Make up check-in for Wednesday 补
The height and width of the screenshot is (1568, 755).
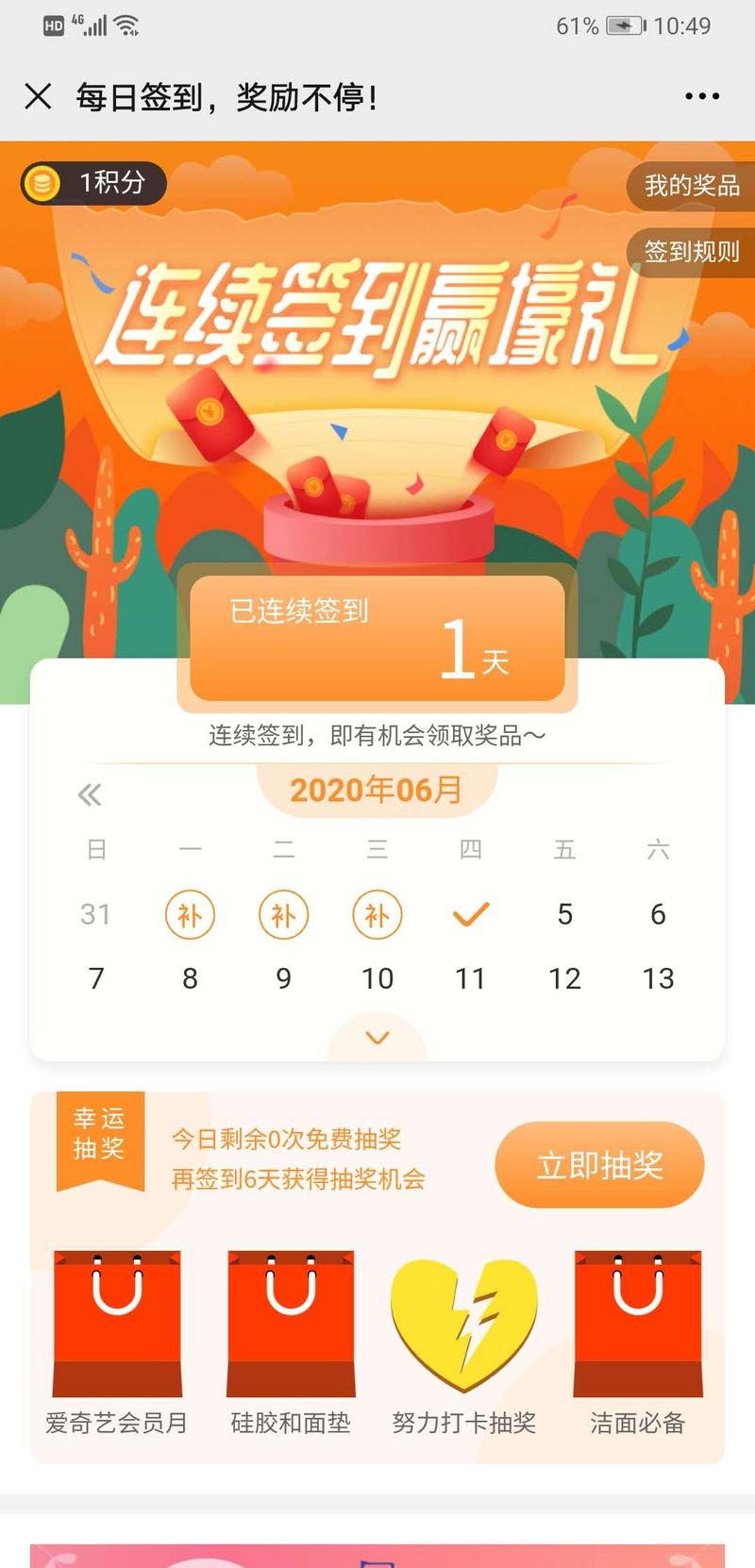377,914
